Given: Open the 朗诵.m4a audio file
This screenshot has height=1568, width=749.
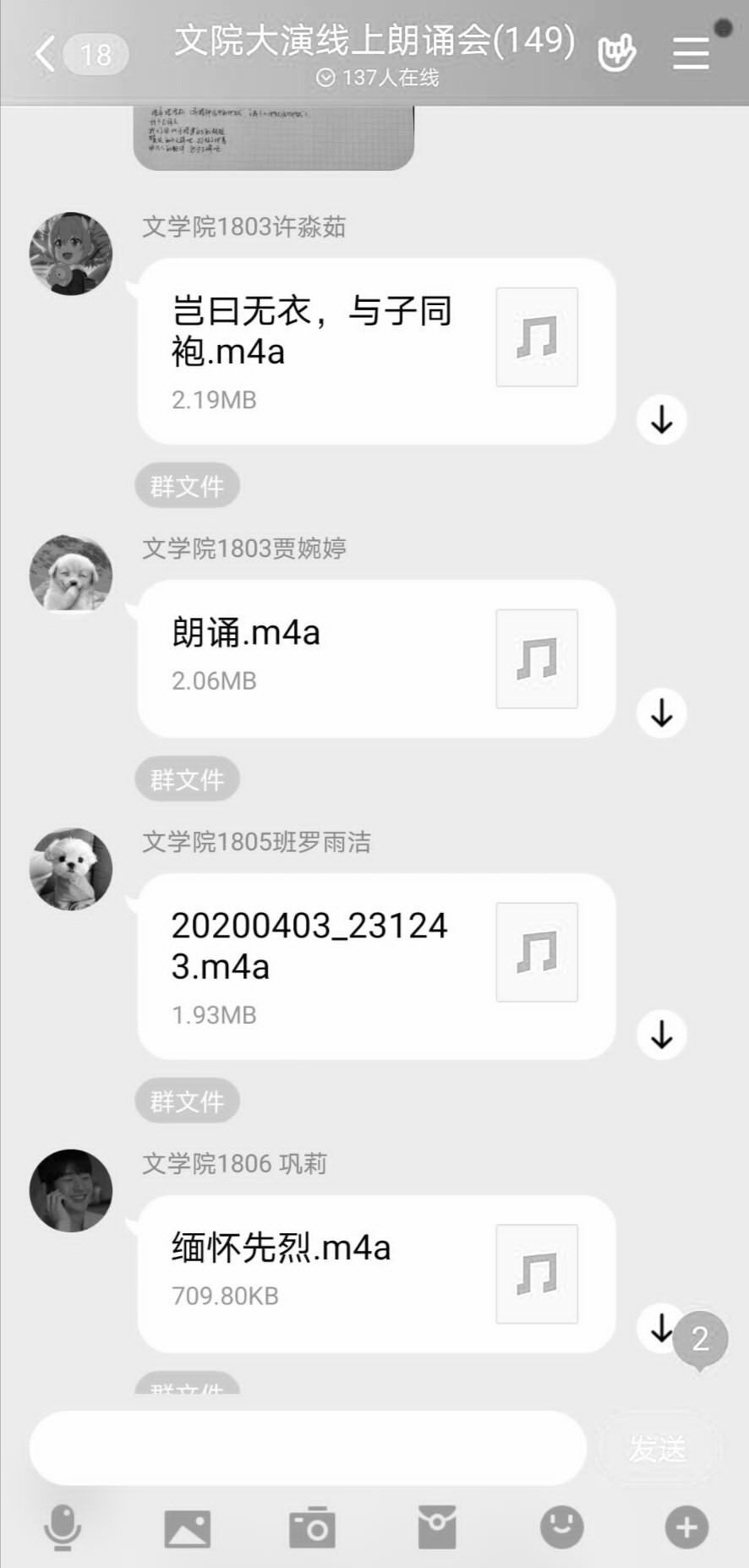Looking at the screenshot, I should pos(376,658).
